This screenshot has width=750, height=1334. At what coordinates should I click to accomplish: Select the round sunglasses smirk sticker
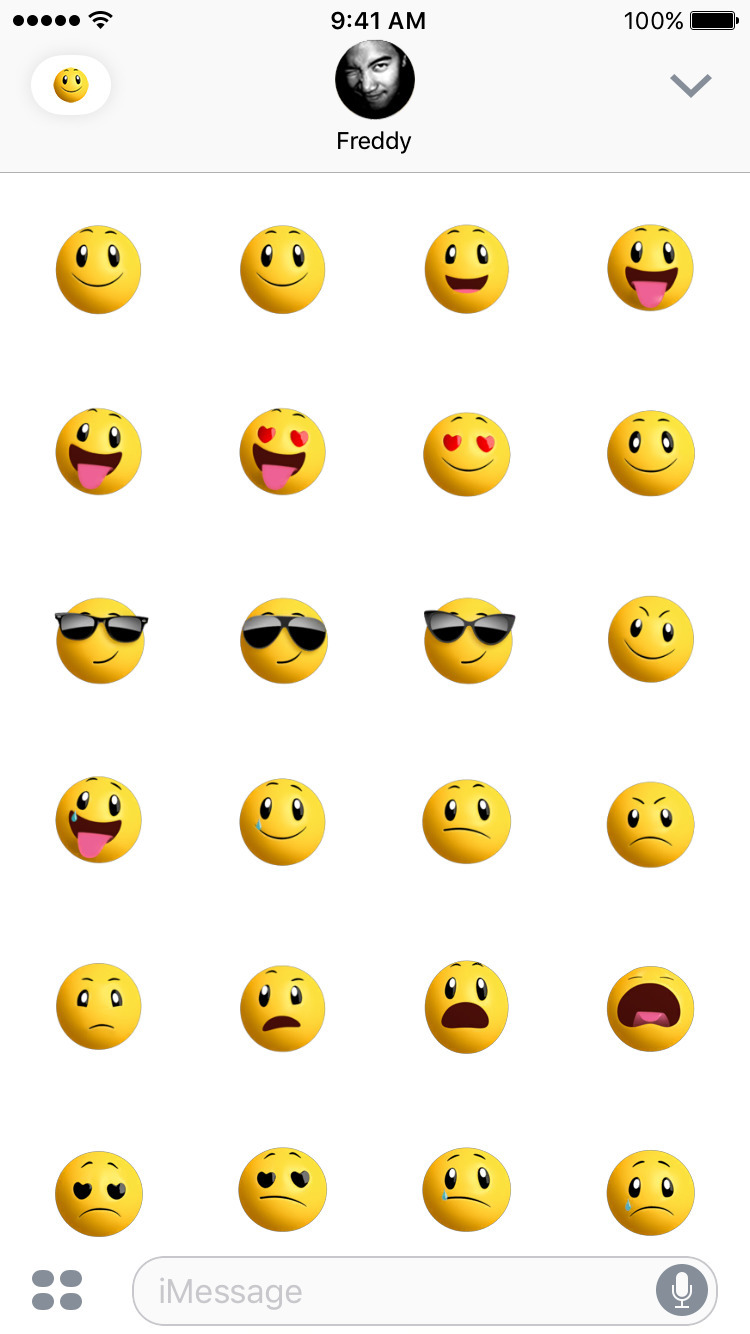[x=283, y=640]
